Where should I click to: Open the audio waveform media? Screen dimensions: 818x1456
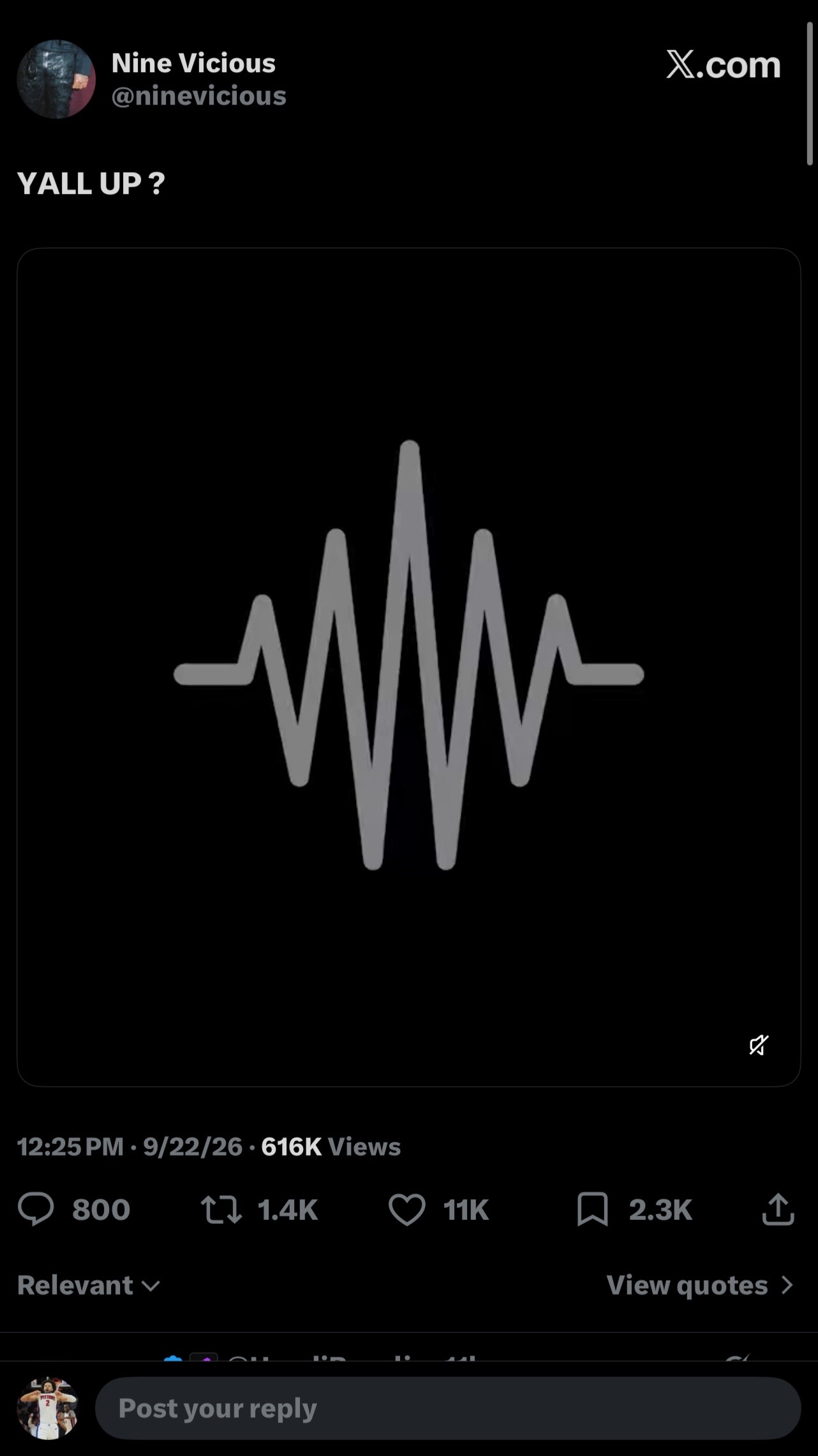pyautogui.click(x=408, y=667)
